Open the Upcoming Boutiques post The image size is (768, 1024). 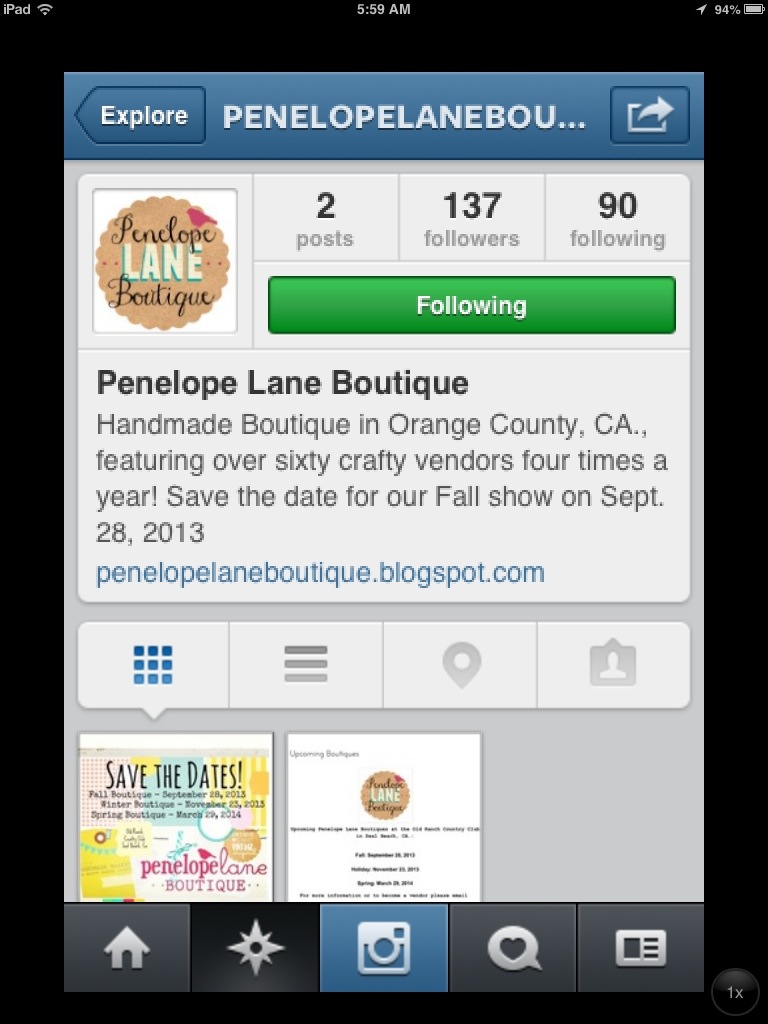384,818
